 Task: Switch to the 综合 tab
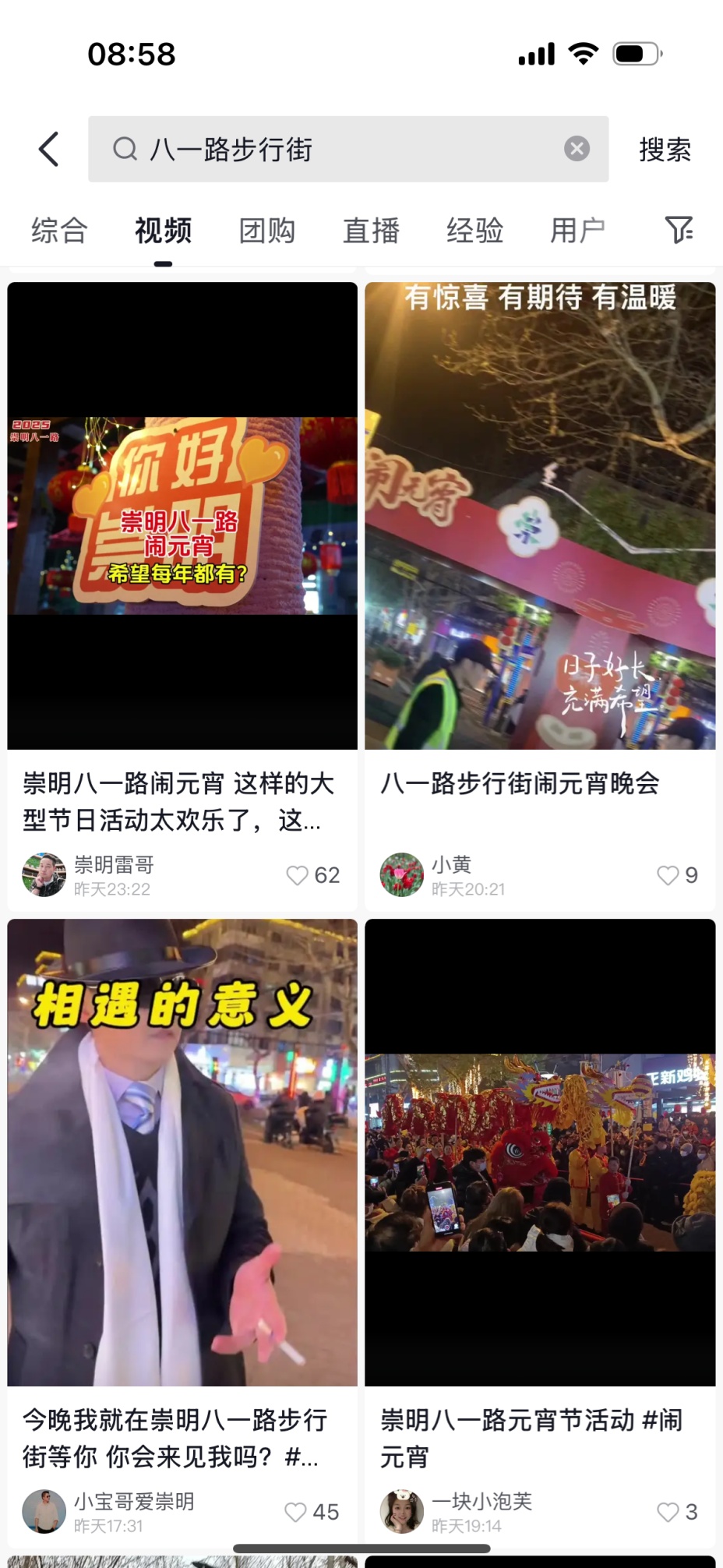coord(59,231)
